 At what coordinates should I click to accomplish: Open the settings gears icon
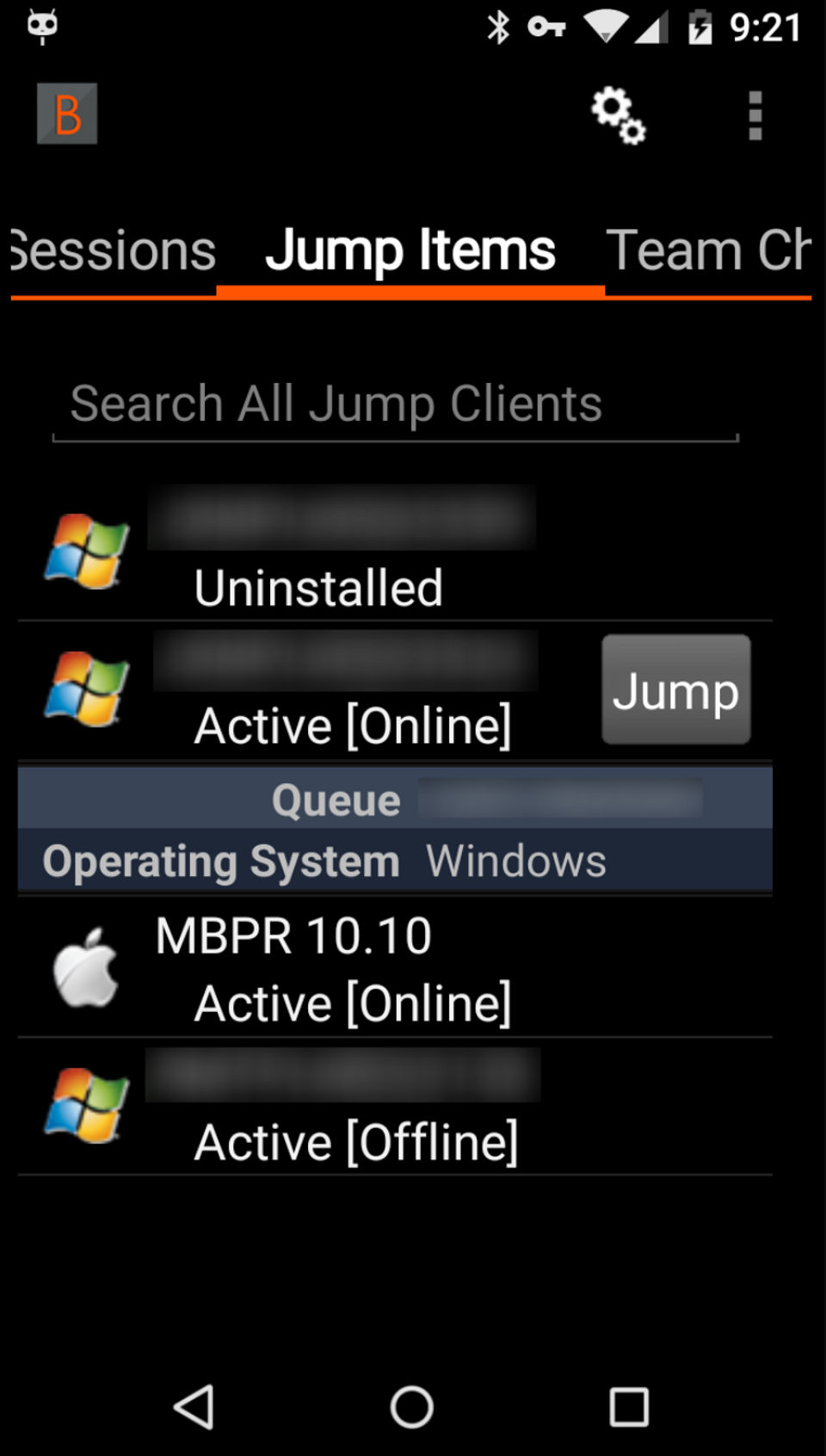pos(618,115)
